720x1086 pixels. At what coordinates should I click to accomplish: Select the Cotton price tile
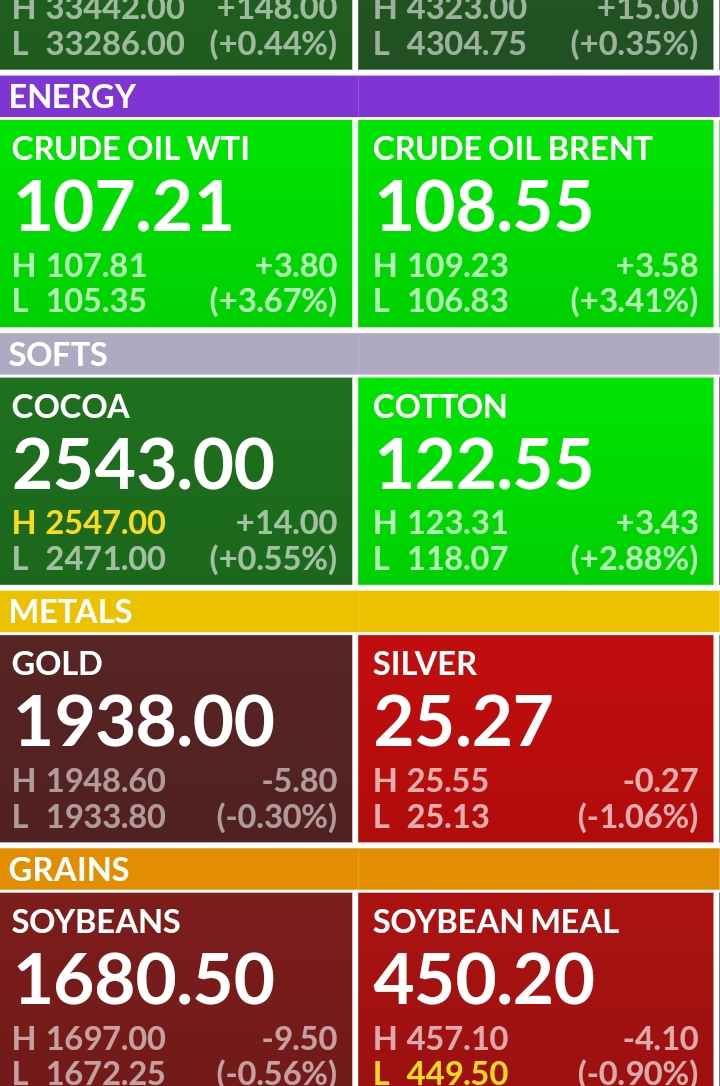click(536, 481)
